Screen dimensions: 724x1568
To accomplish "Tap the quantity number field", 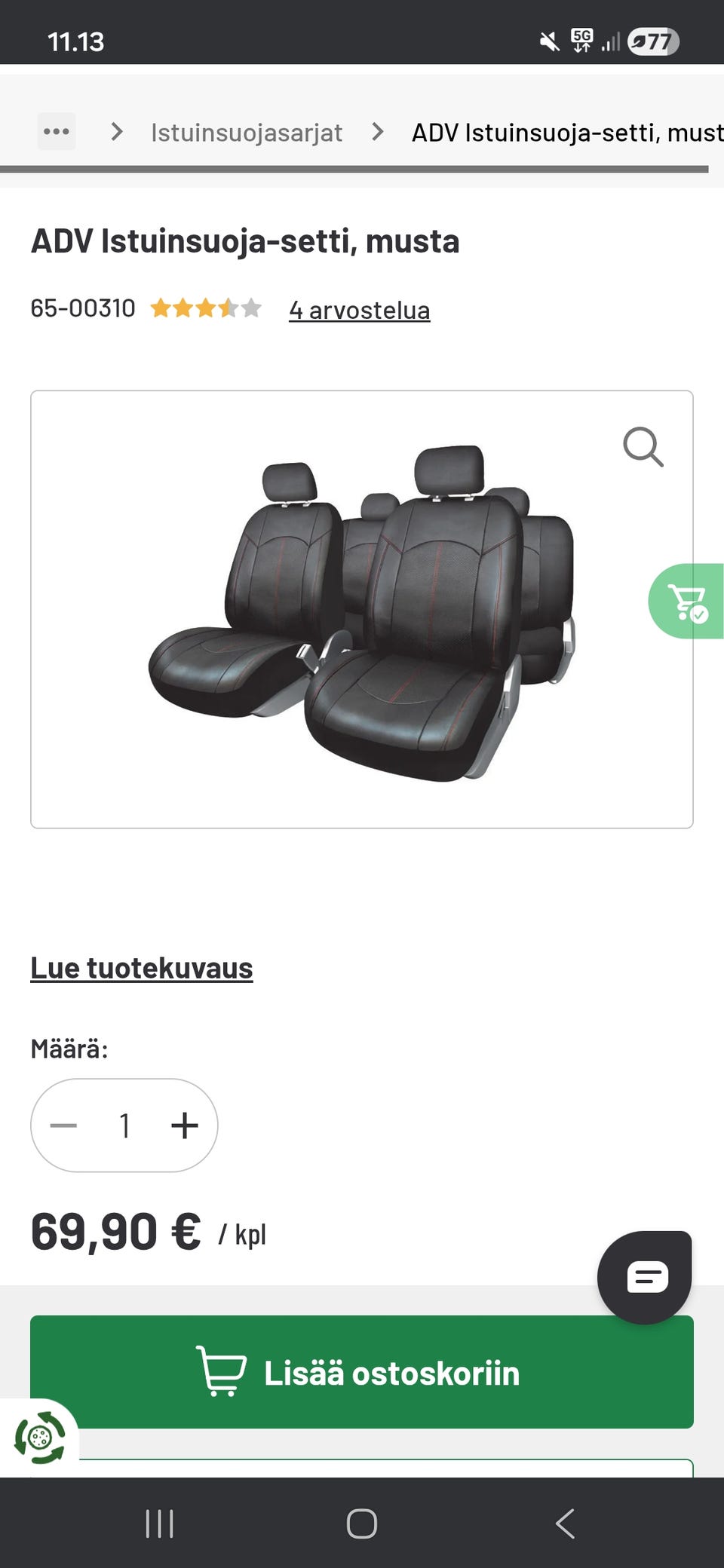I will [x=124, y=1125].
